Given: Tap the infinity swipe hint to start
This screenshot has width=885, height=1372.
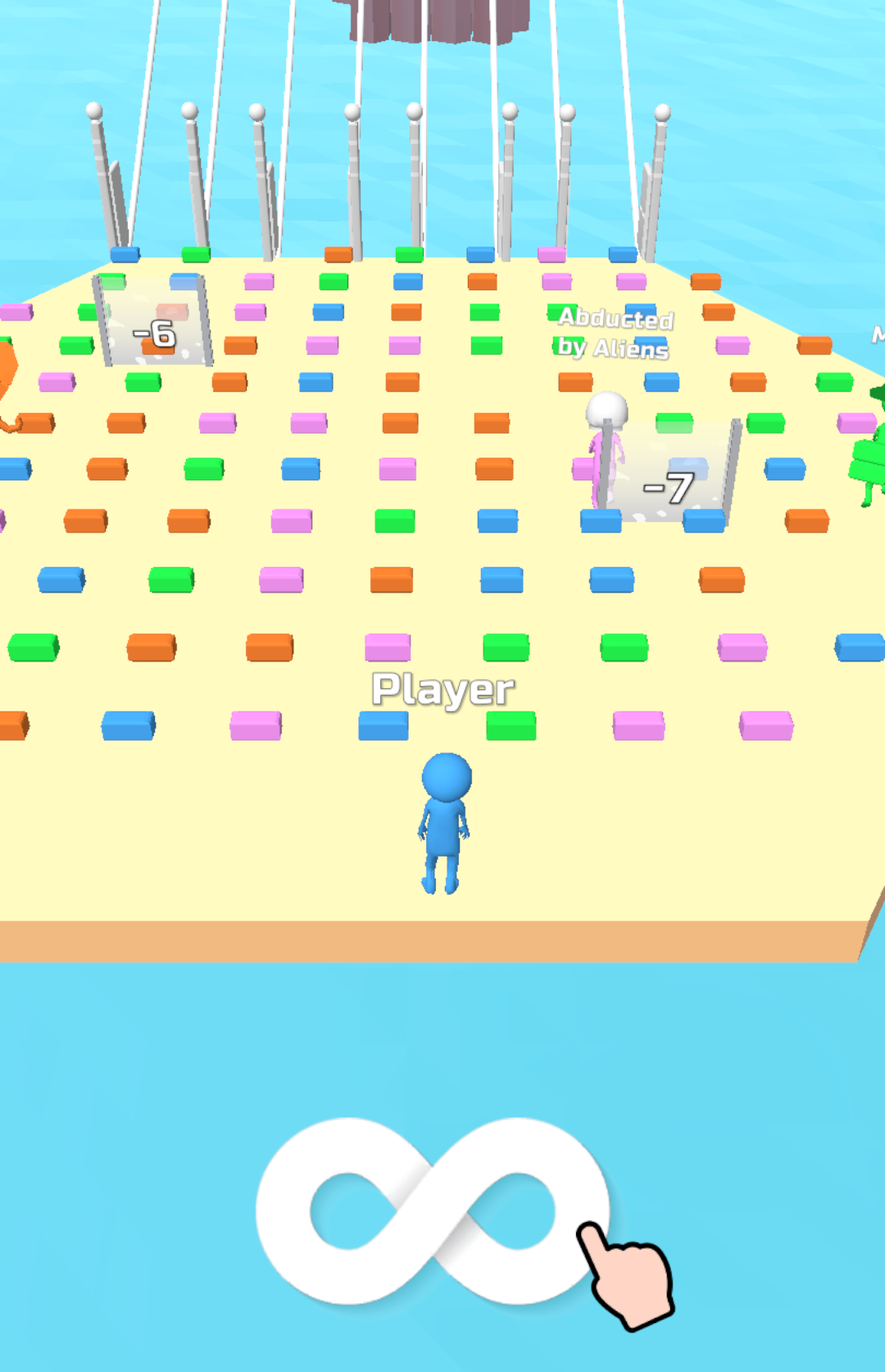Looking at the screenshot, I should coord(432,1211).
